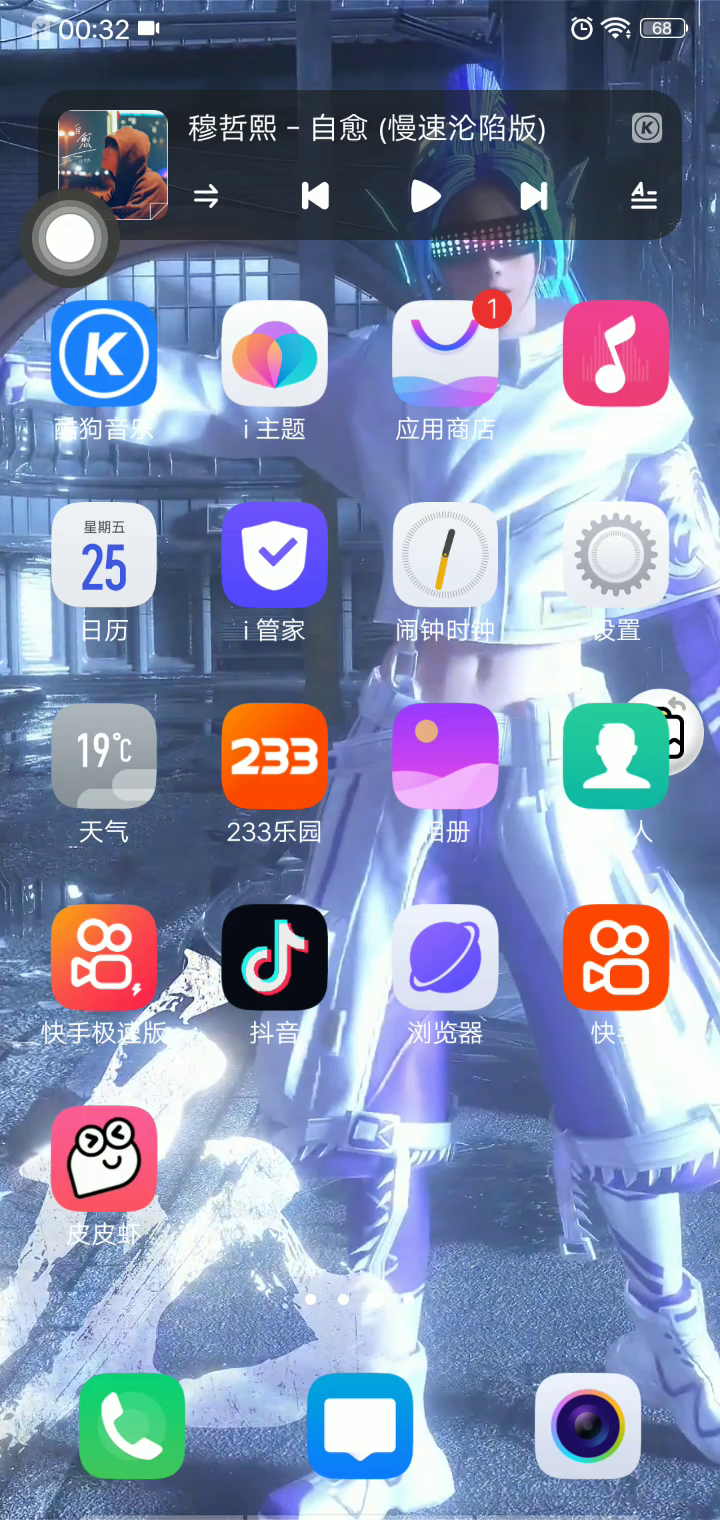Launch i管家 app
This screenshot has height=1520, width=720.
[x=275, y=555]
